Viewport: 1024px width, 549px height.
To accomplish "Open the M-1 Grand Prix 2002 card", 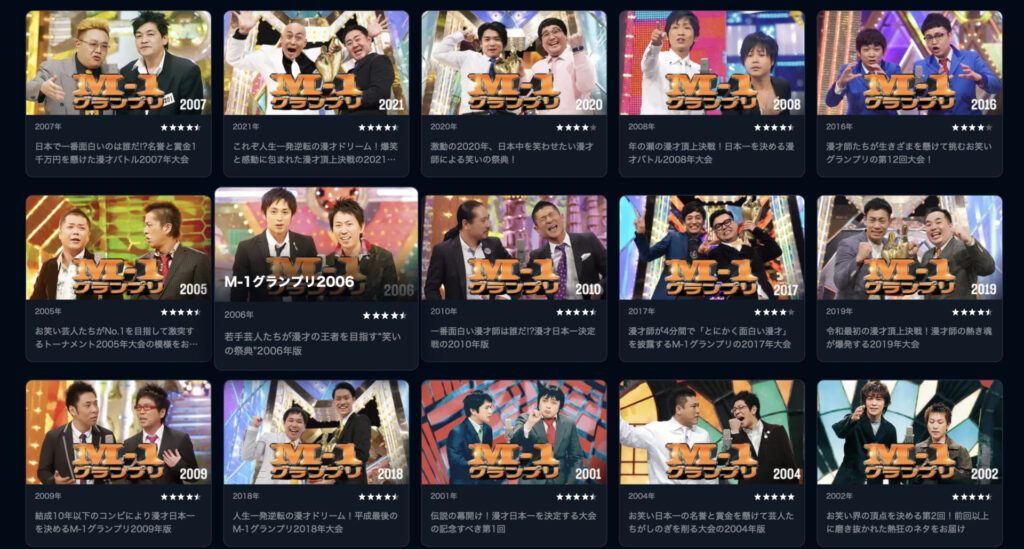I will pyautogui.click(x=909, y=432).
